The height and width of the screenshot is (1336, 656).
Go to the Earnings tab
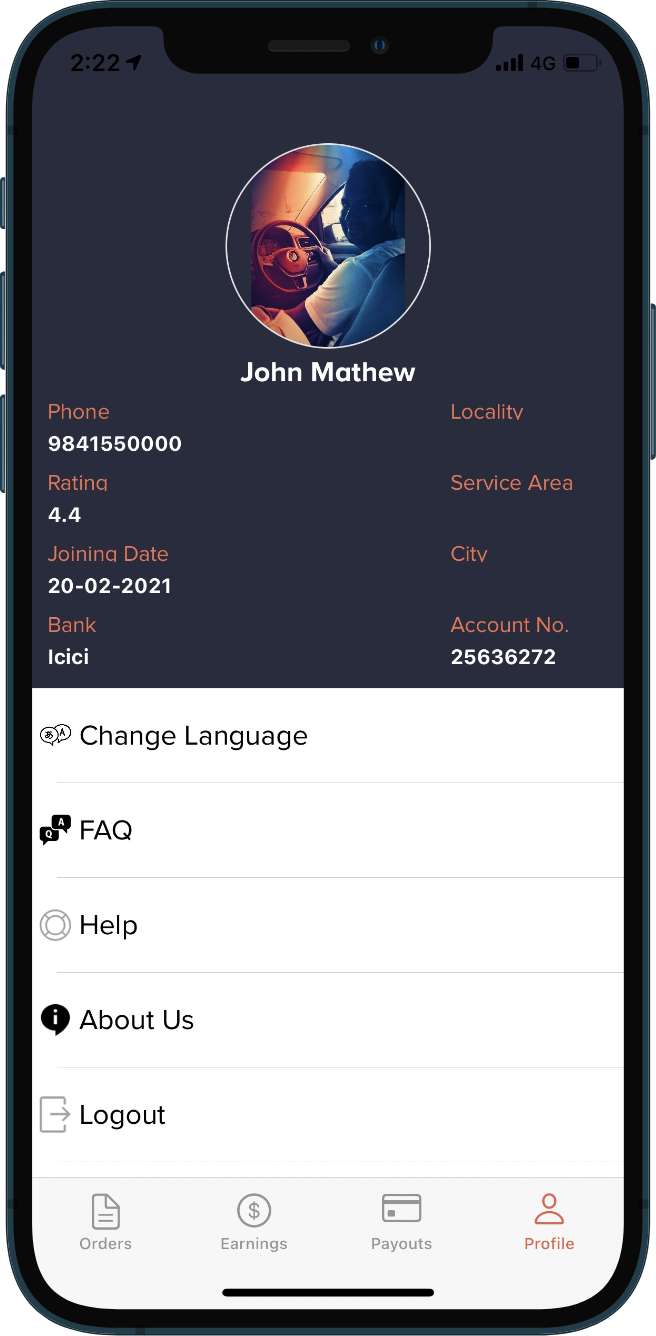click(x=254, y=1222)
